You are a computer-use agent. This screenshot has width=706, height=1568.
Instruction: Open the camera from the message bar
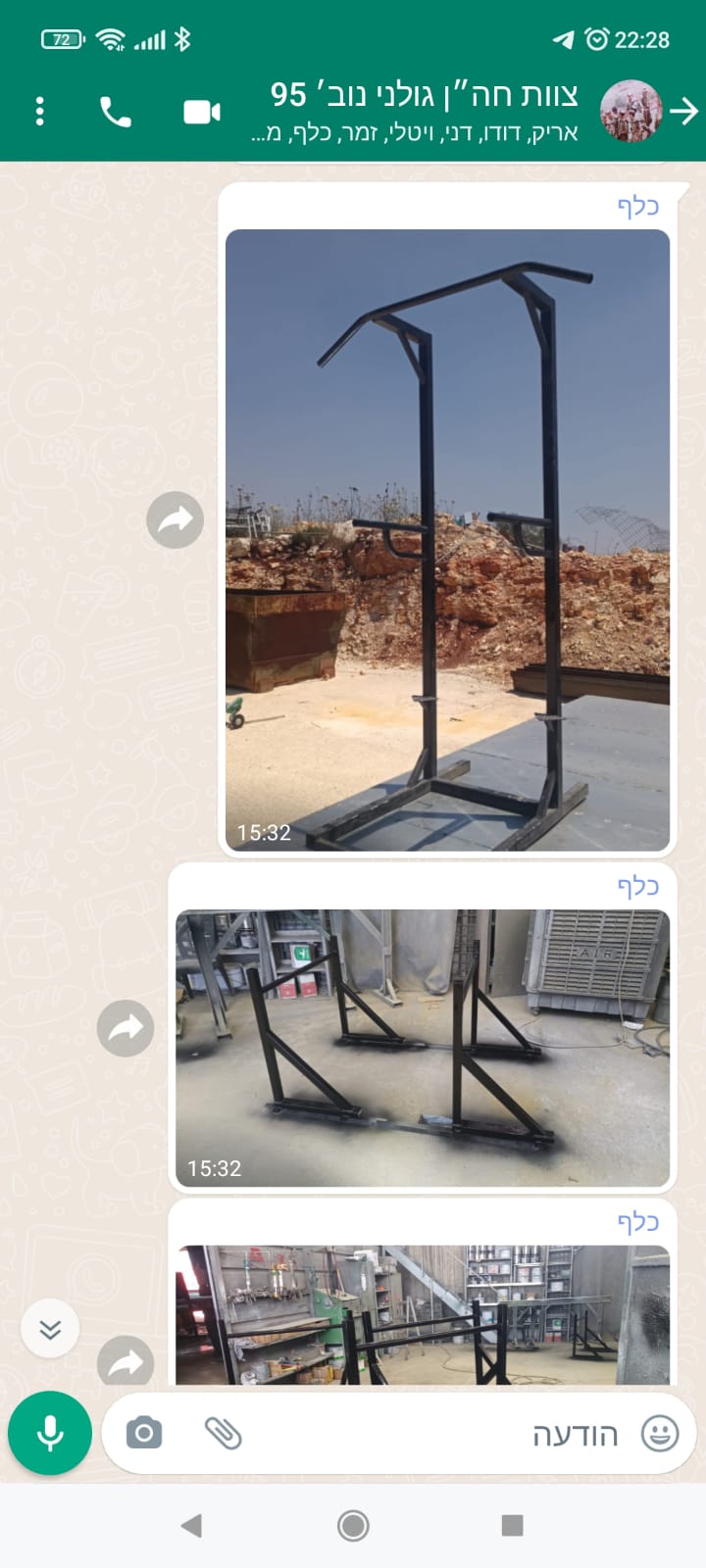(144, 1433)
